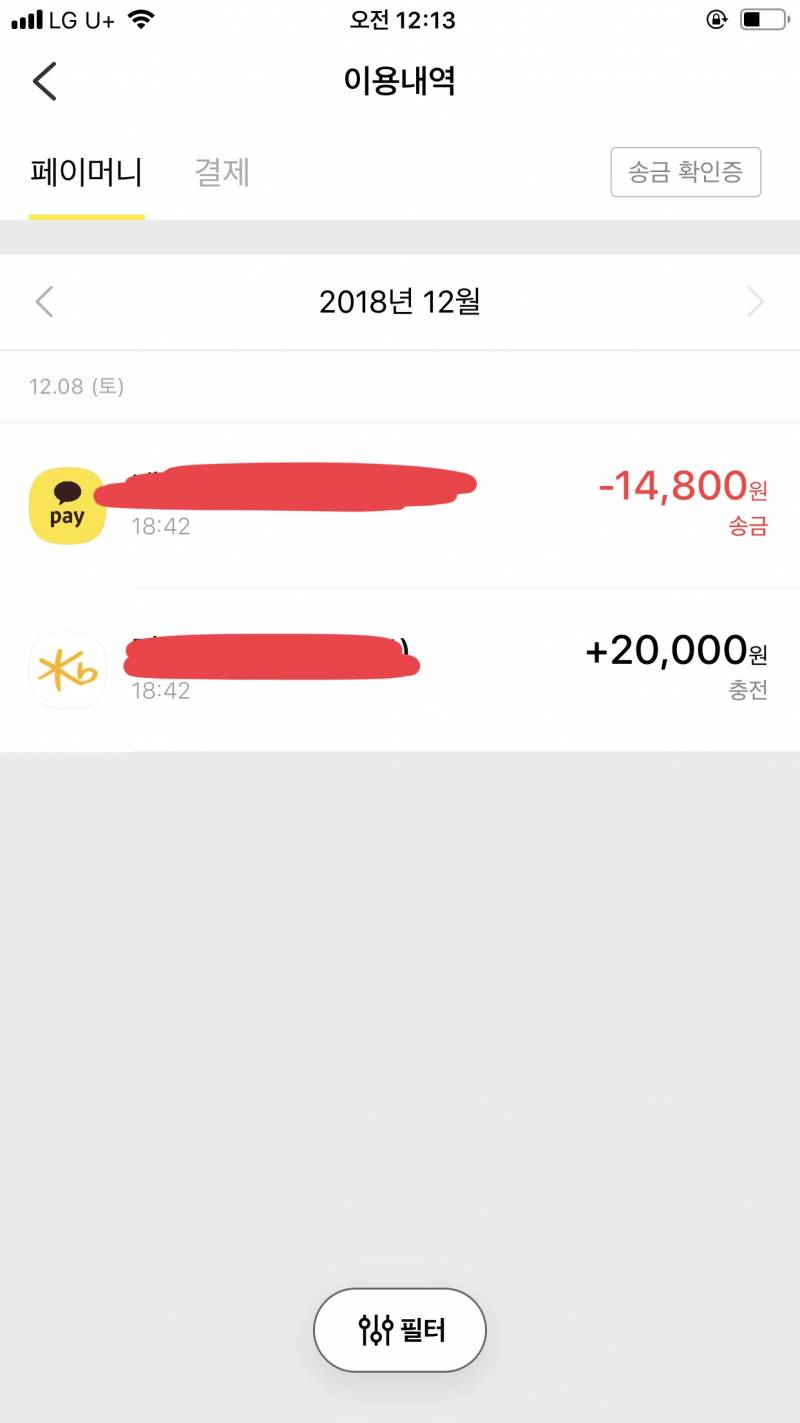Go to the previous month
The image size is (800, 1423).
click(44, 302)
